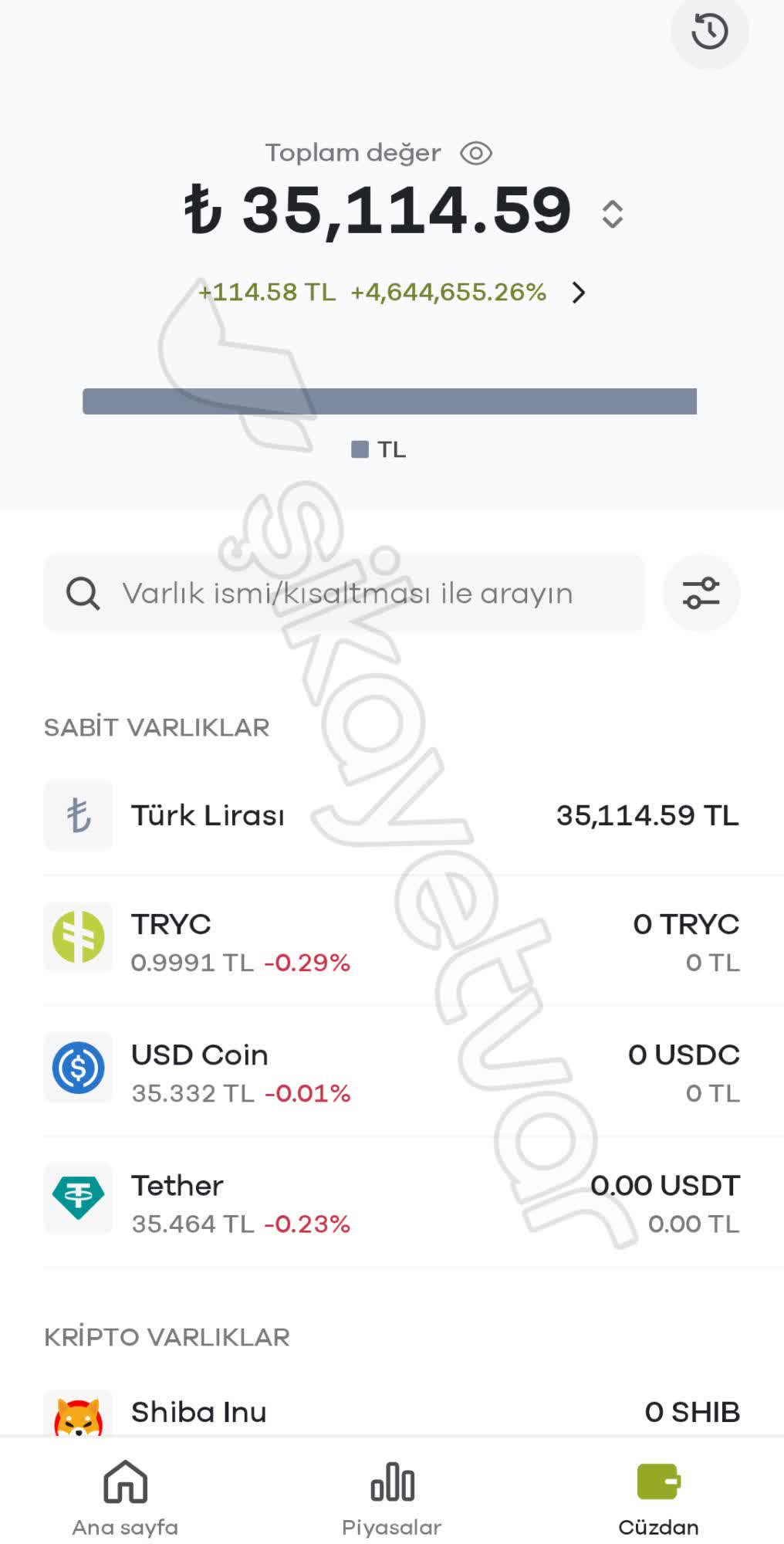View the Tether asset details

click(x=392, y=1202)
